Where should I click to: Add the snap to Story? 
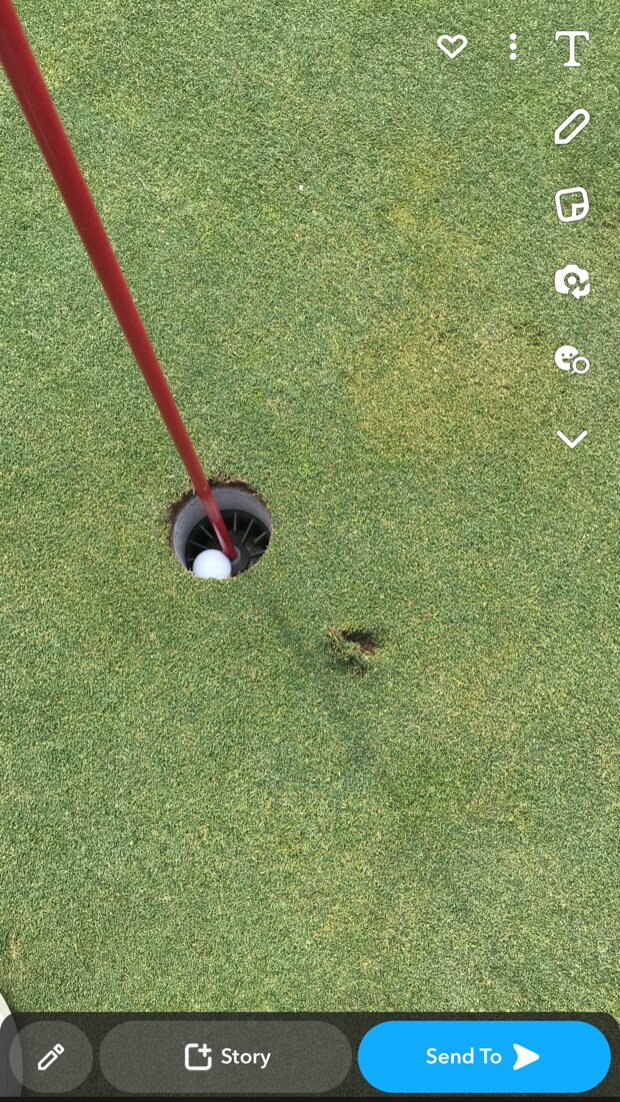(x=226, y=1057)
